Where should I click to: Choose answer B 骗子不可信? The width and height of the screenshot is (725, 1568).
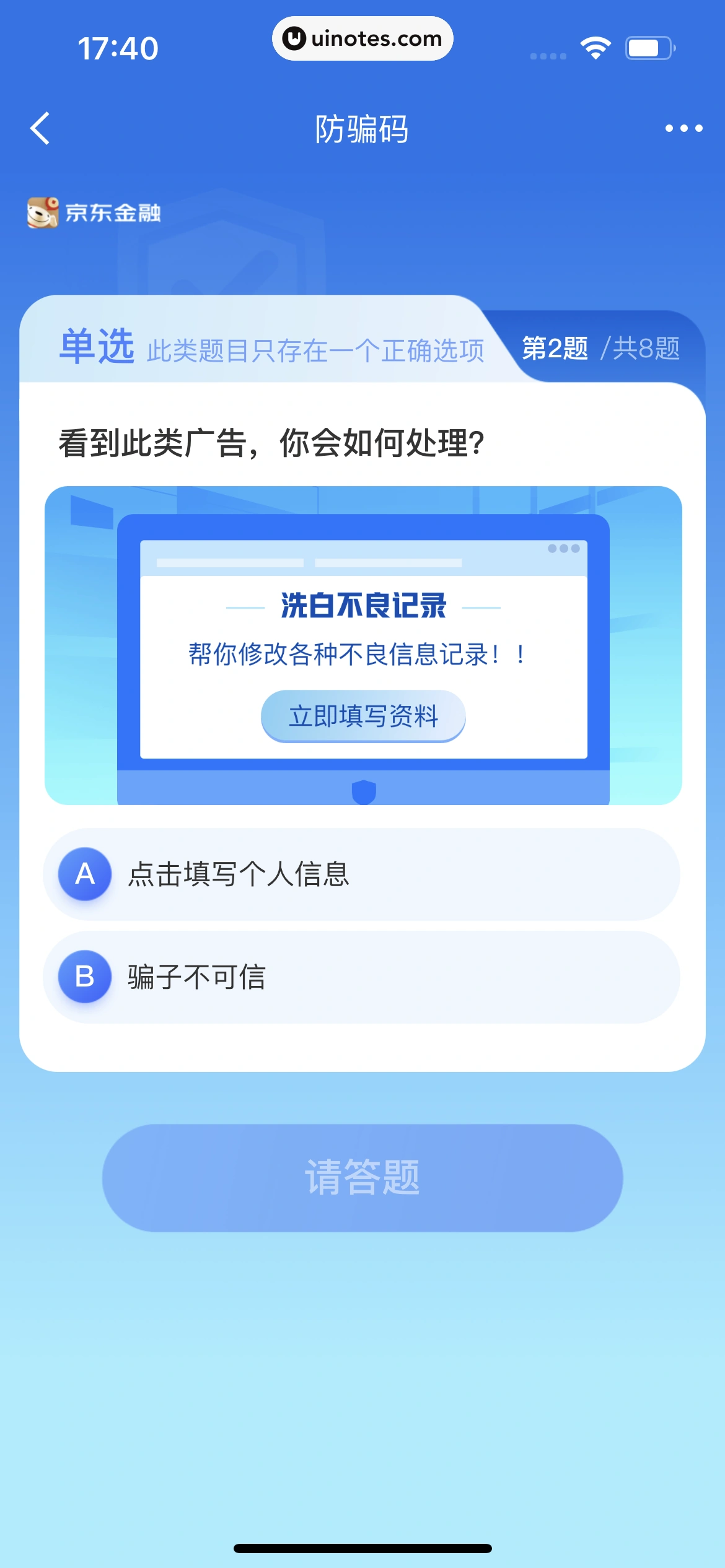pyautogui.click(x=361, y=977)
